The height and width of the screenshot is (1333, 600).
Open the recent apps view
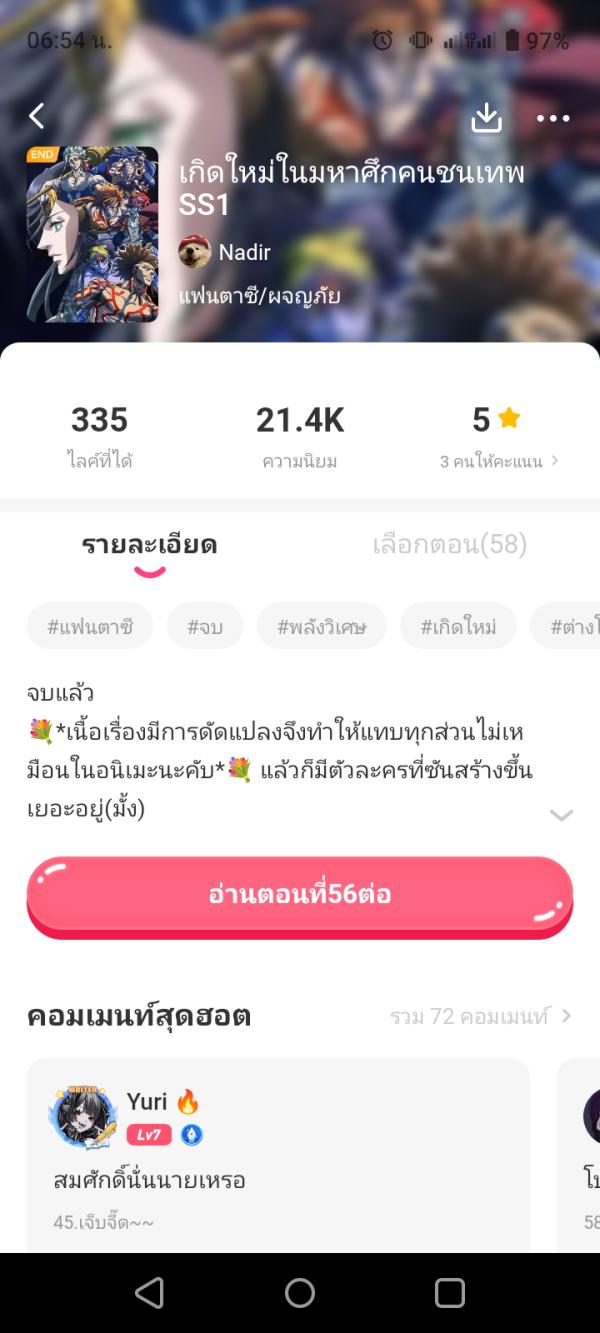click(450, 1293)
